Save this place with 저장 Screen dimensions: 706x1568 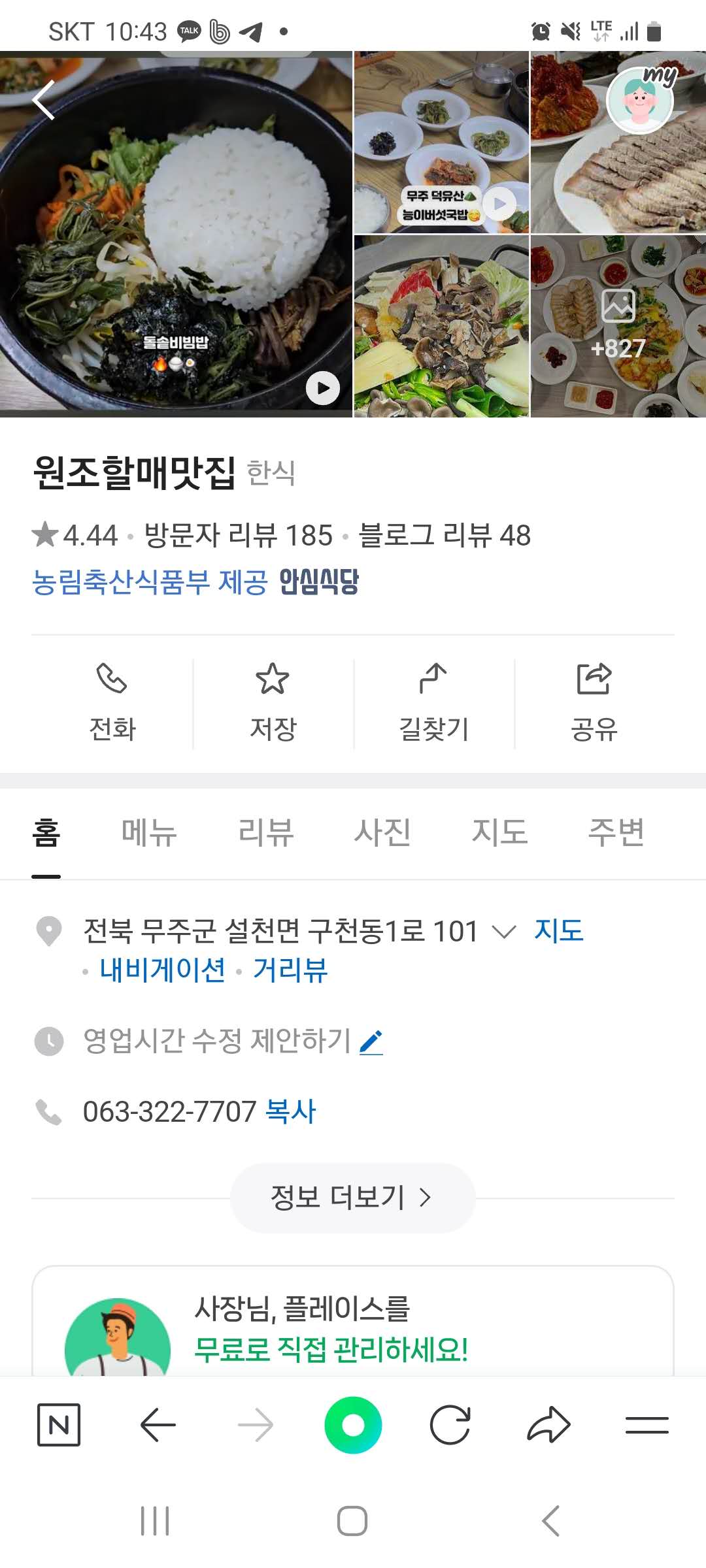[273, 703]
